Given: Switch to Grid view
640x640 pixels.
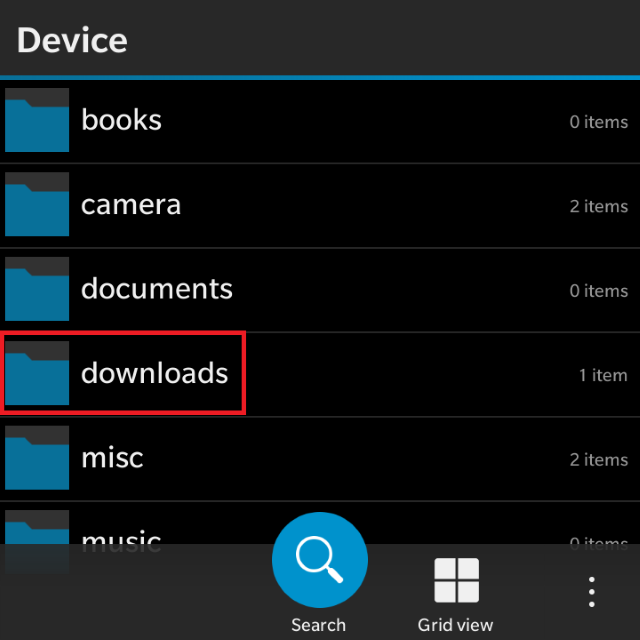Looking at the screenshot, I should click(456, 592).
